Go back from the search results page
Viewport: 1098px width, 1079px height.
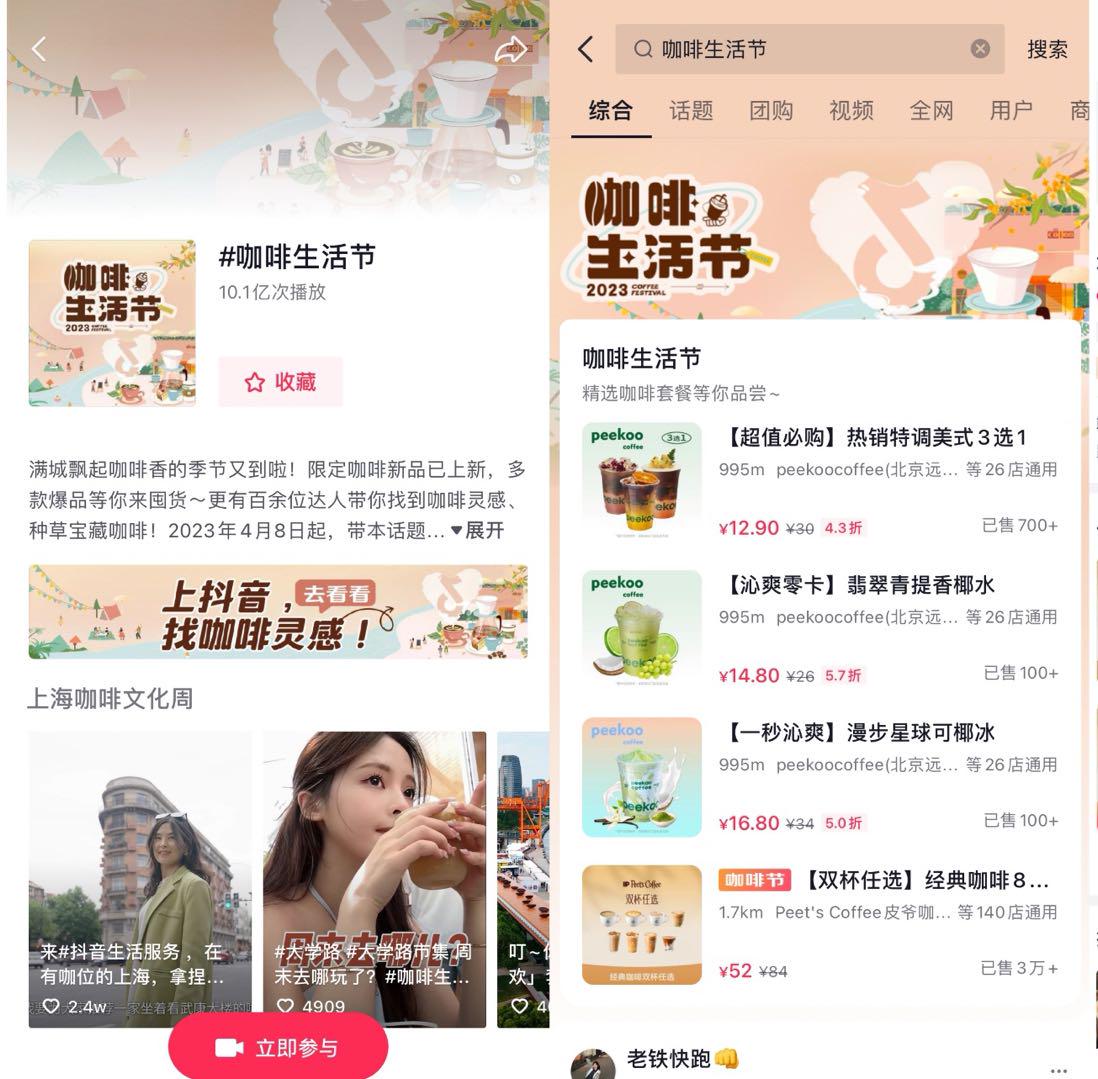tap(587, 49)
